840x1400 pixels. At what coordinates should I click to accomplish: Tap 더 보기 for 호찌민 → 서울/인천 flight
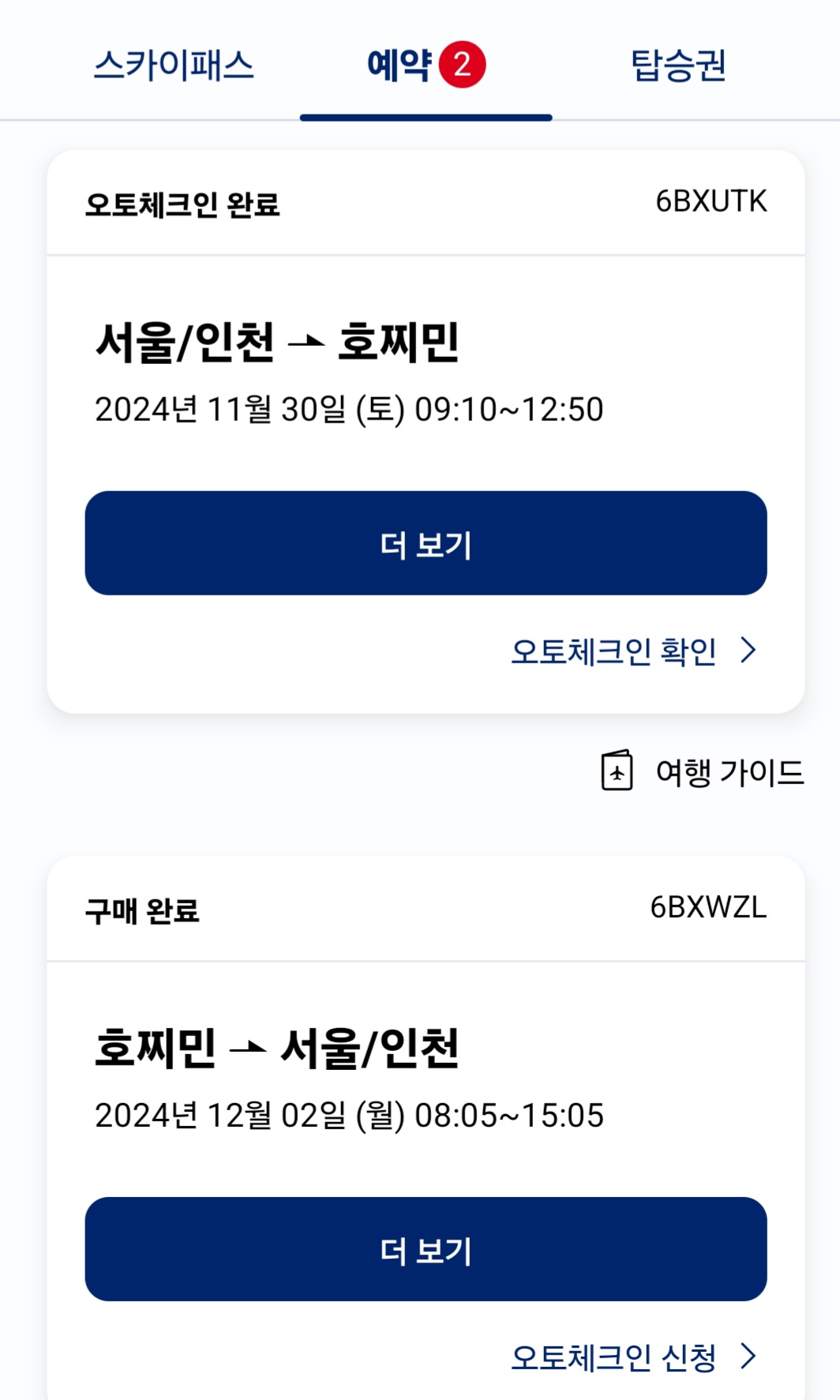click(x=426, y=1249)
